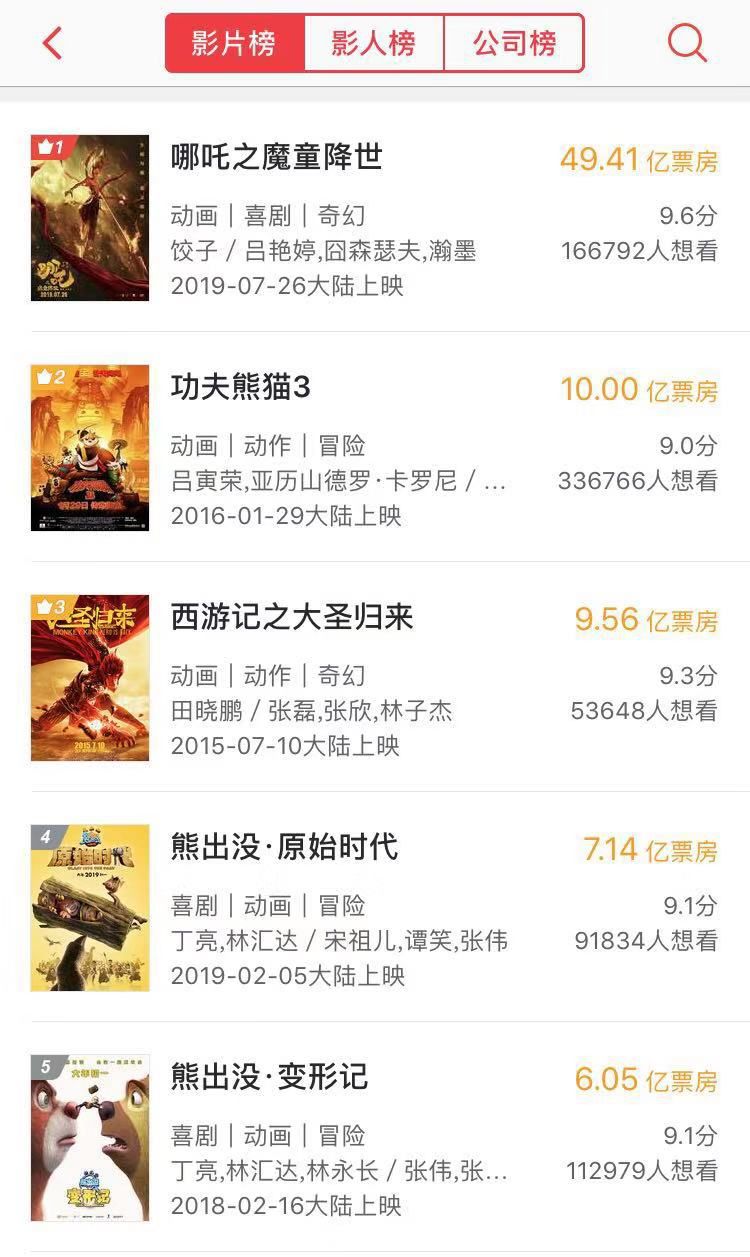Select the 影片榜 tab

[x=234, y=43]
